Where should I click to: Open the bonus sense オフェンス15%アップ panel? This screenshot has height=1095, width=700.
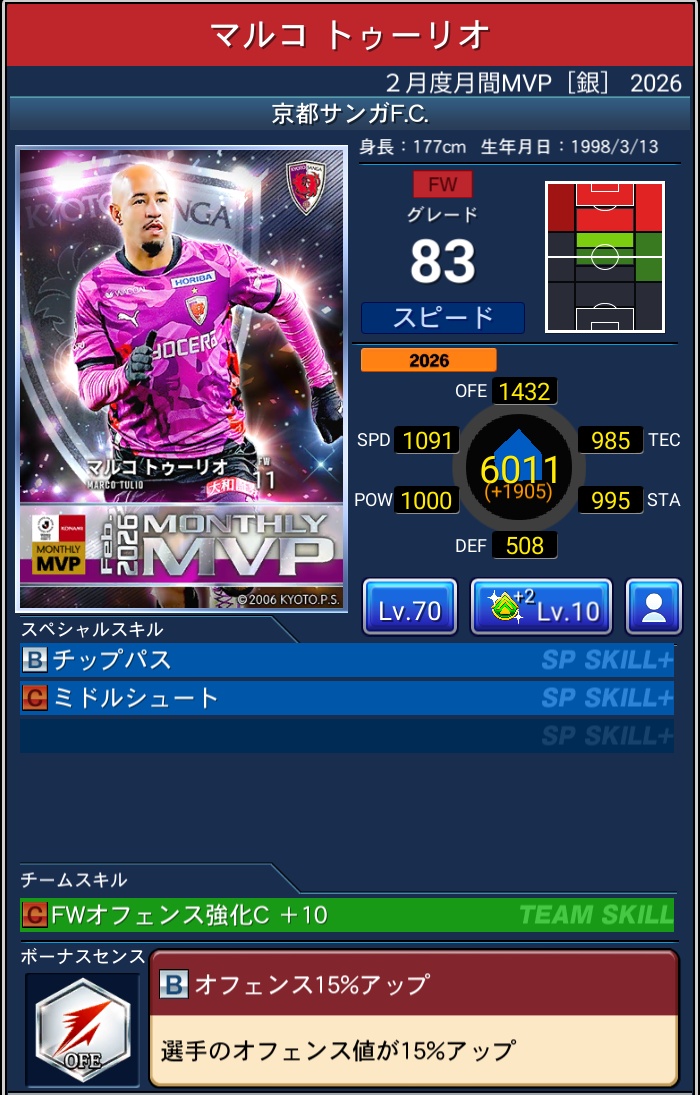413,1018
